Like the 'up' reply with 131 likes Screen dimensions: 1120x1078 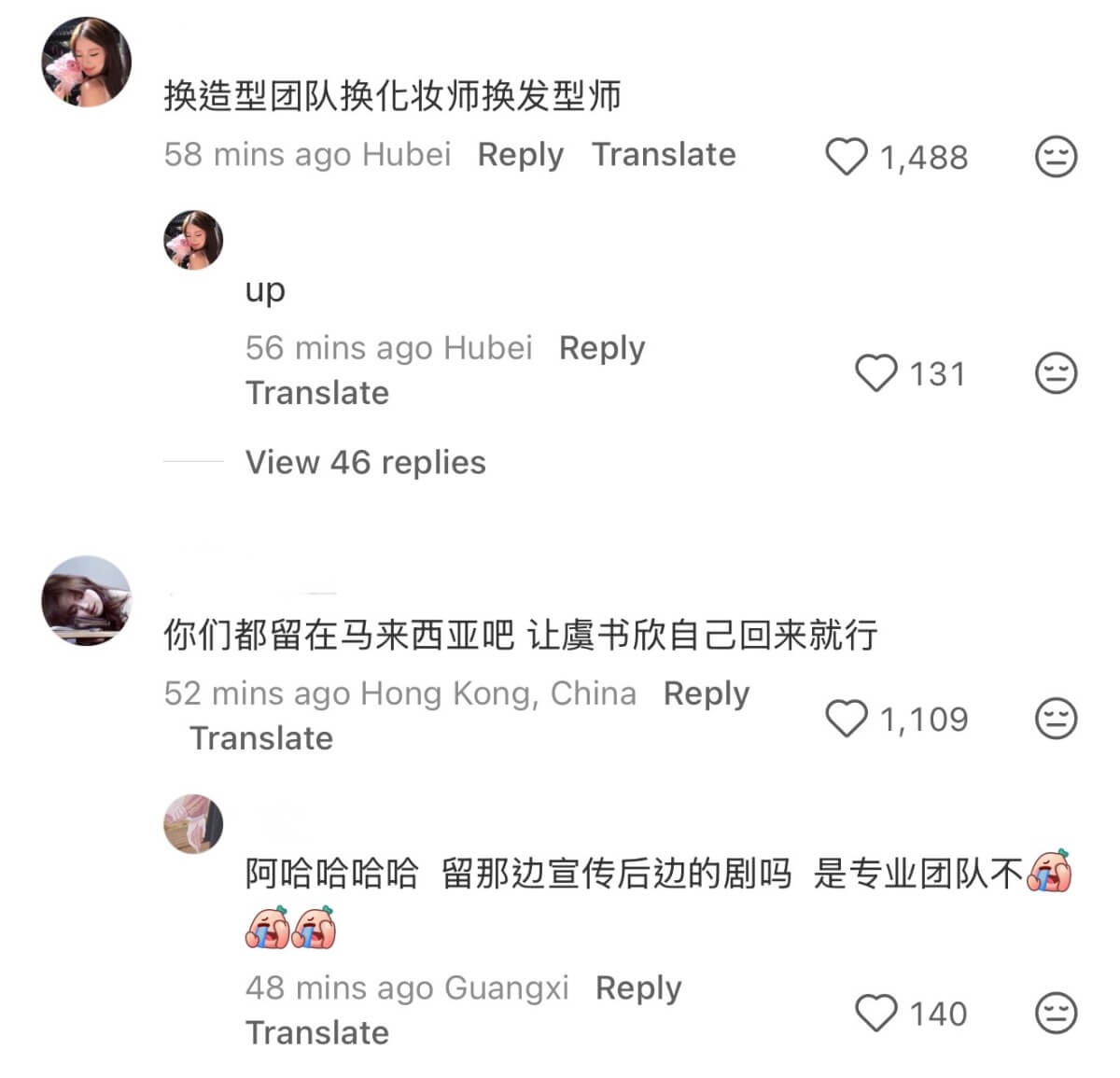point(875,373)
